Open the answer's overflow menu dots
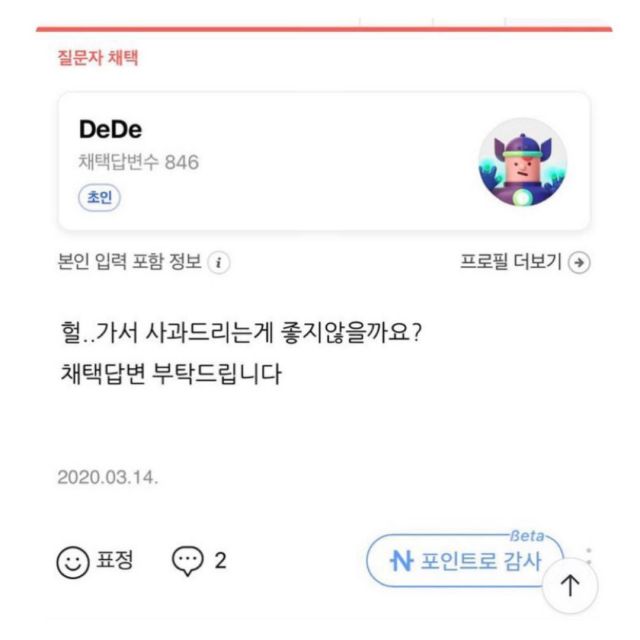640x640 pixels. coord(589,556)
